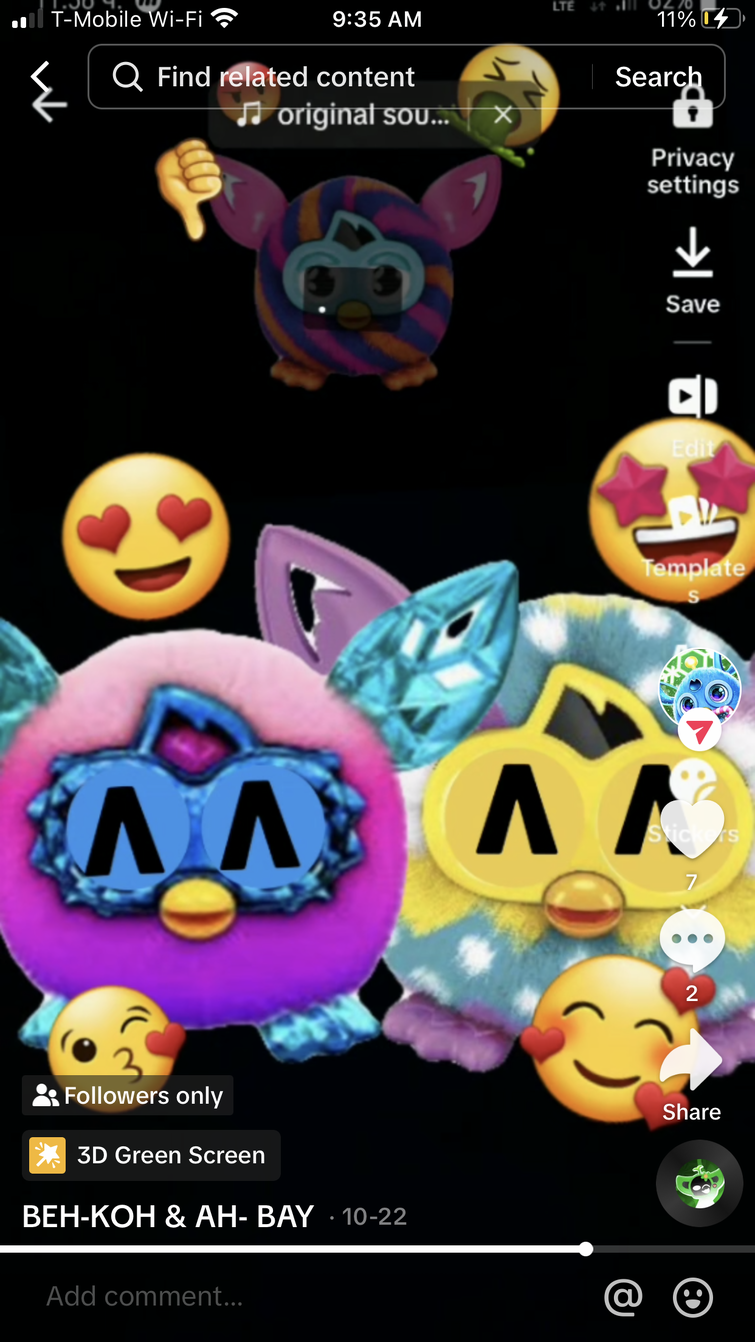755x1342 pixels.
Task: Tap the Add comment field
Action: (x=300, y=1297)
